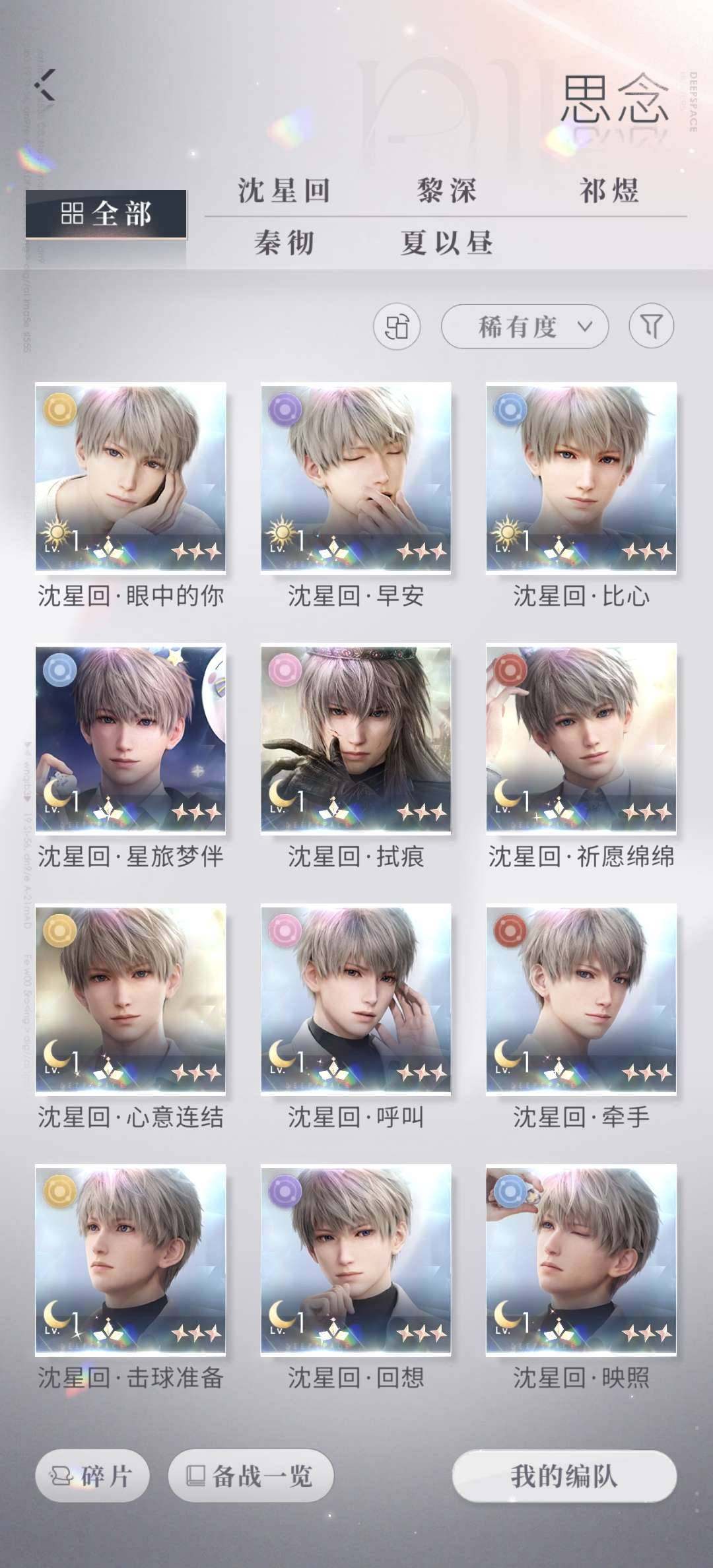Switch to the 秦彻 tab

[284, 243]
